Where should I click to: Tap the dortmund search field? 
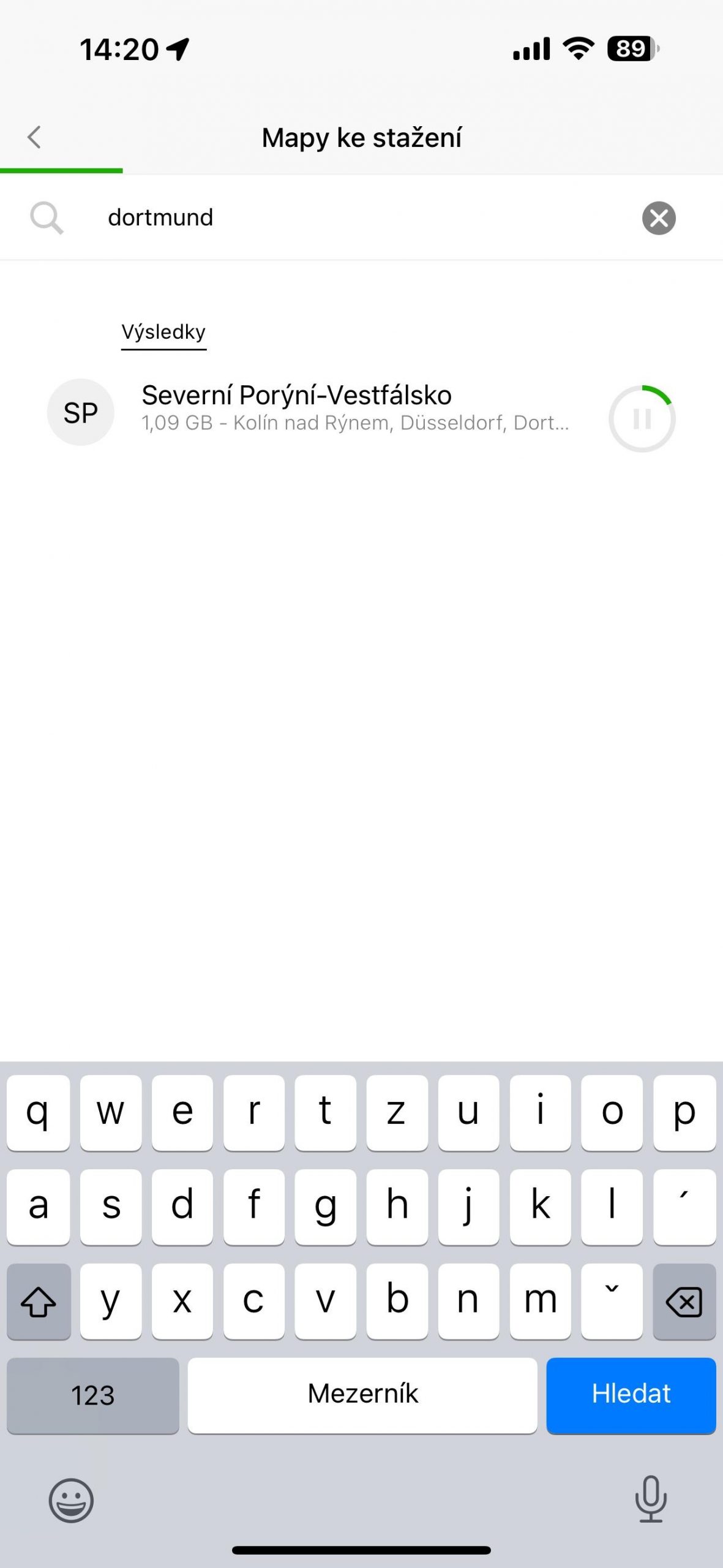361,218
